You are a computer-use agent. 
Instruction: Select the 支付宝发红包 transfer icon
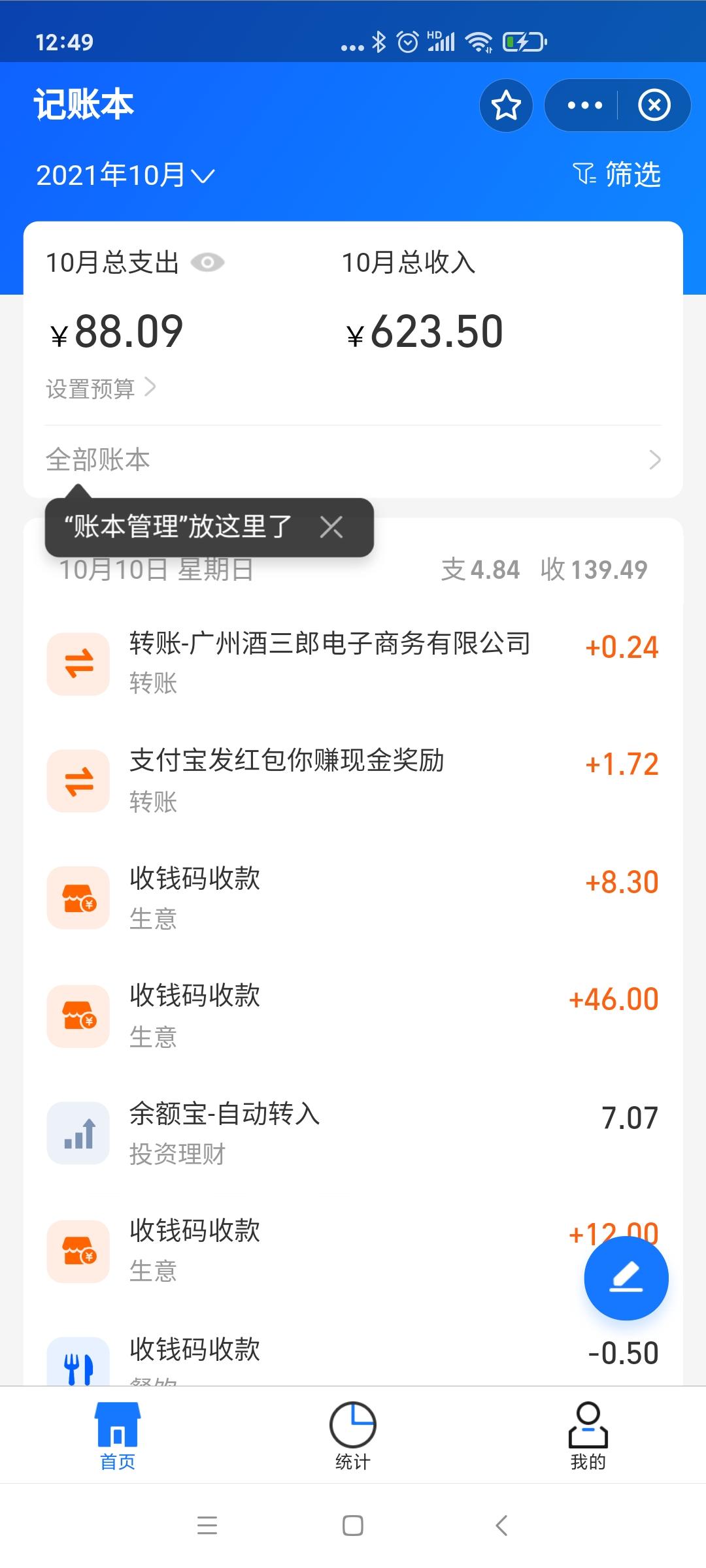(77, 781)
